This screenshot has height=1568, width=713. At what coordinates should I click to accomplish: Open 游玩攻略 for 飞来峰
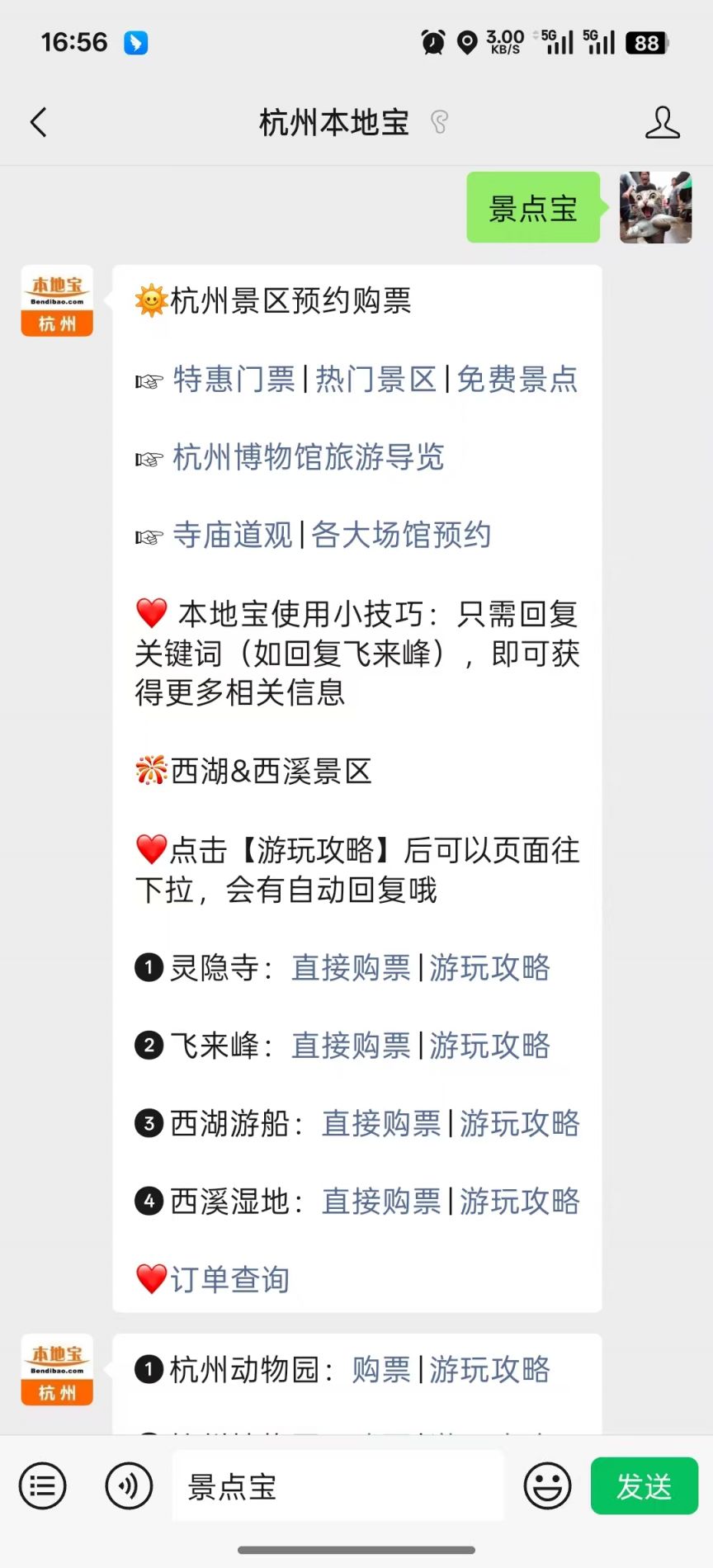(x=489, y=1046)
